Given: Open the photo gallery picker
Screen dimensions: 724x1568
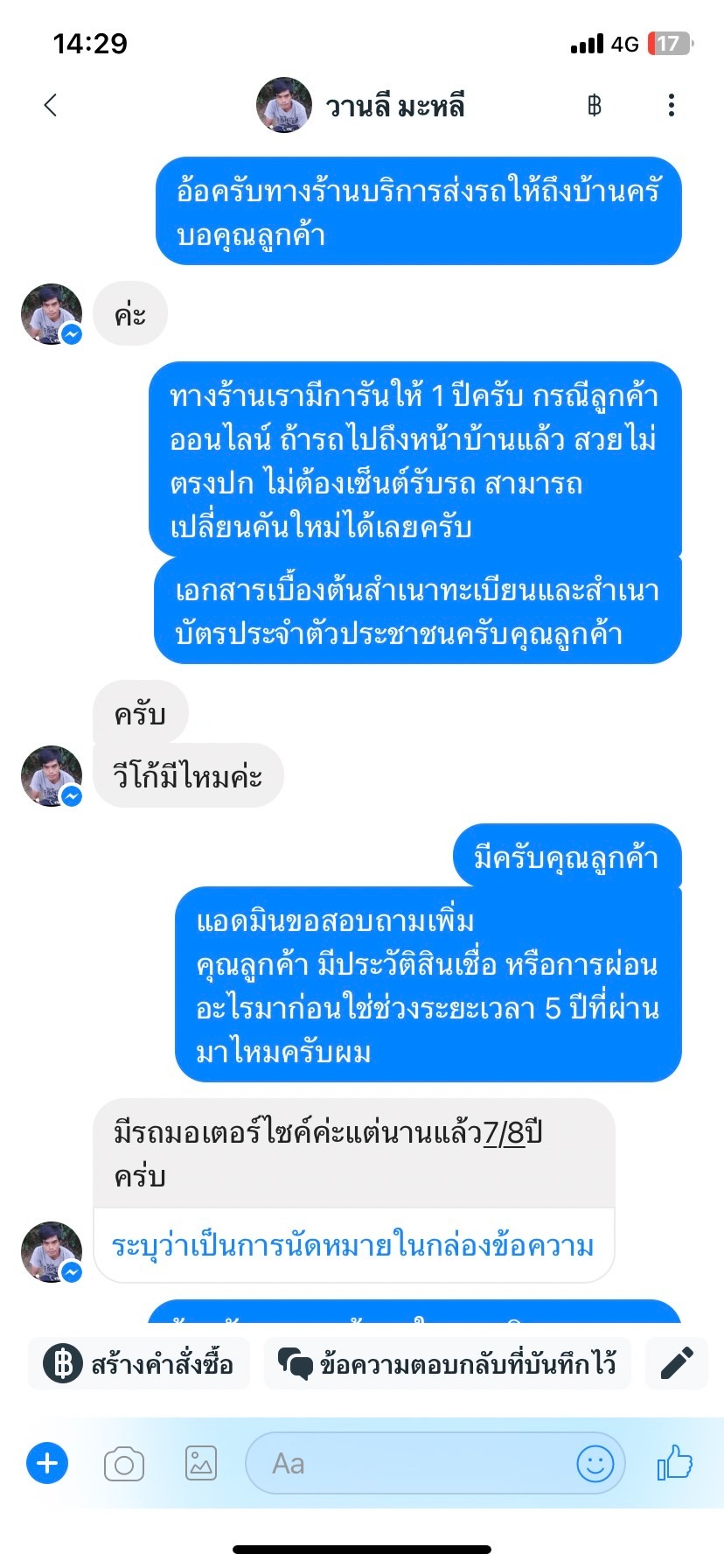Looking at the screenshot, I should [x=201, y=1463].
